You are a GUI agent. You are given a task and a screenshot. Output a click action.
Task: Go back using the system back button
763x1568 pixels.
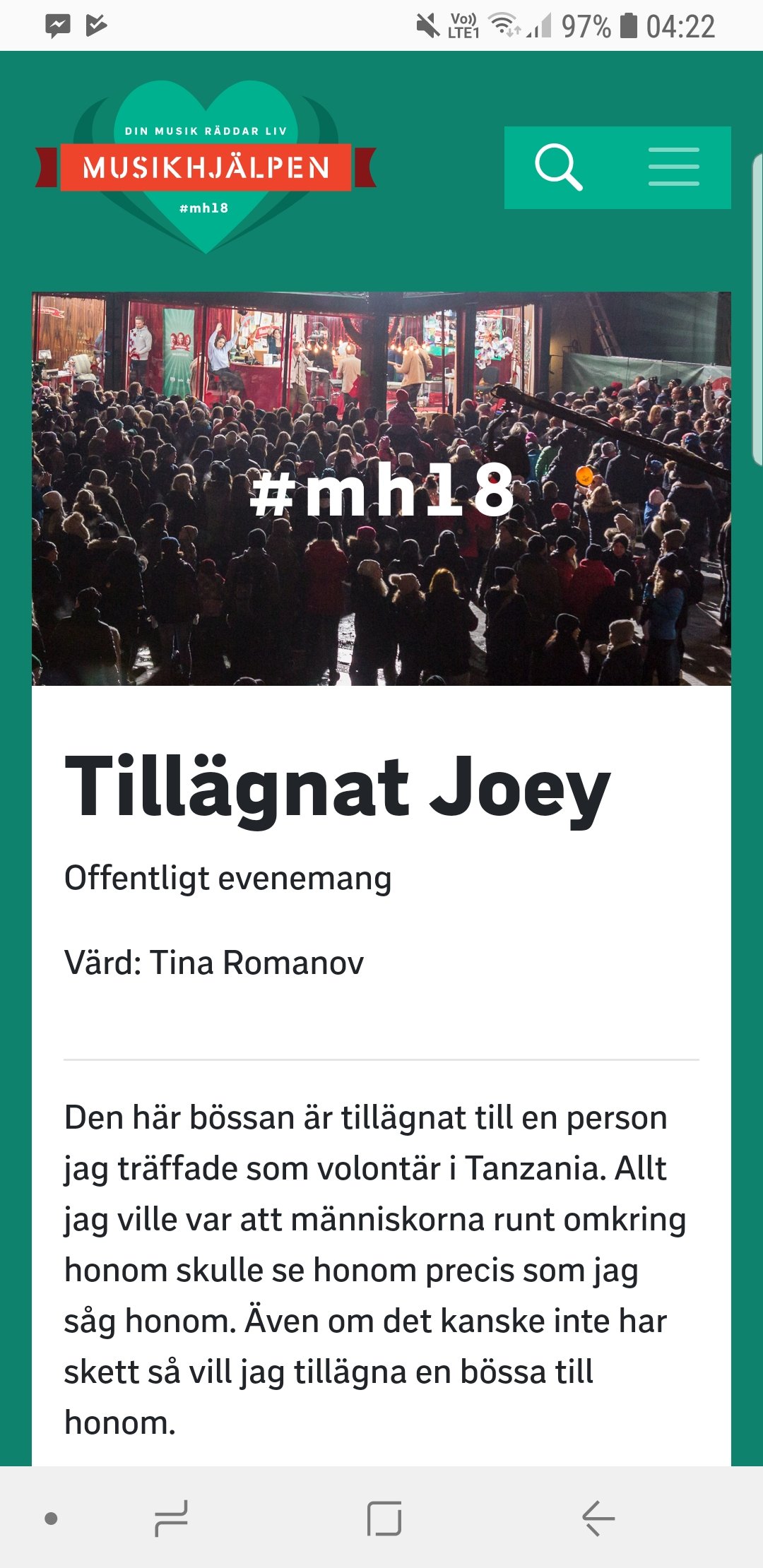[598, 1519]
